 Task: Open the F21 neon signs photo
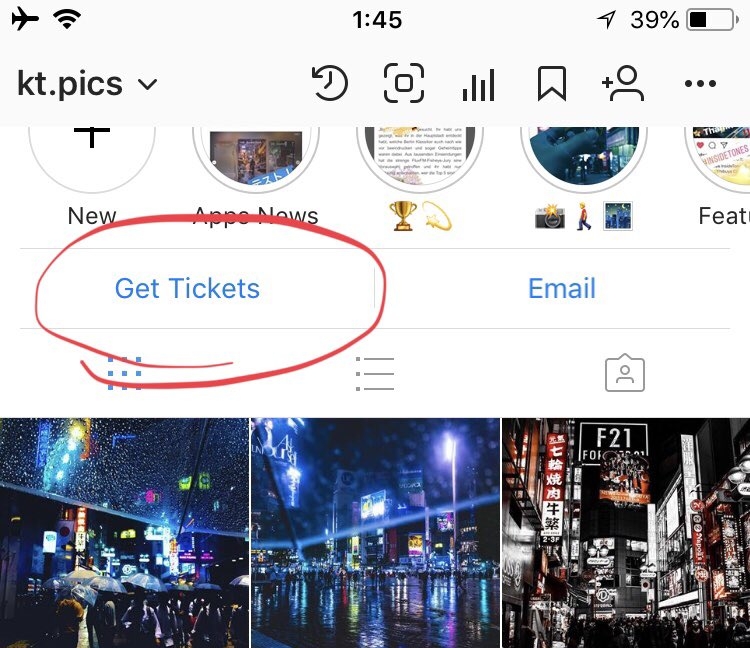(x=626, y=533)
